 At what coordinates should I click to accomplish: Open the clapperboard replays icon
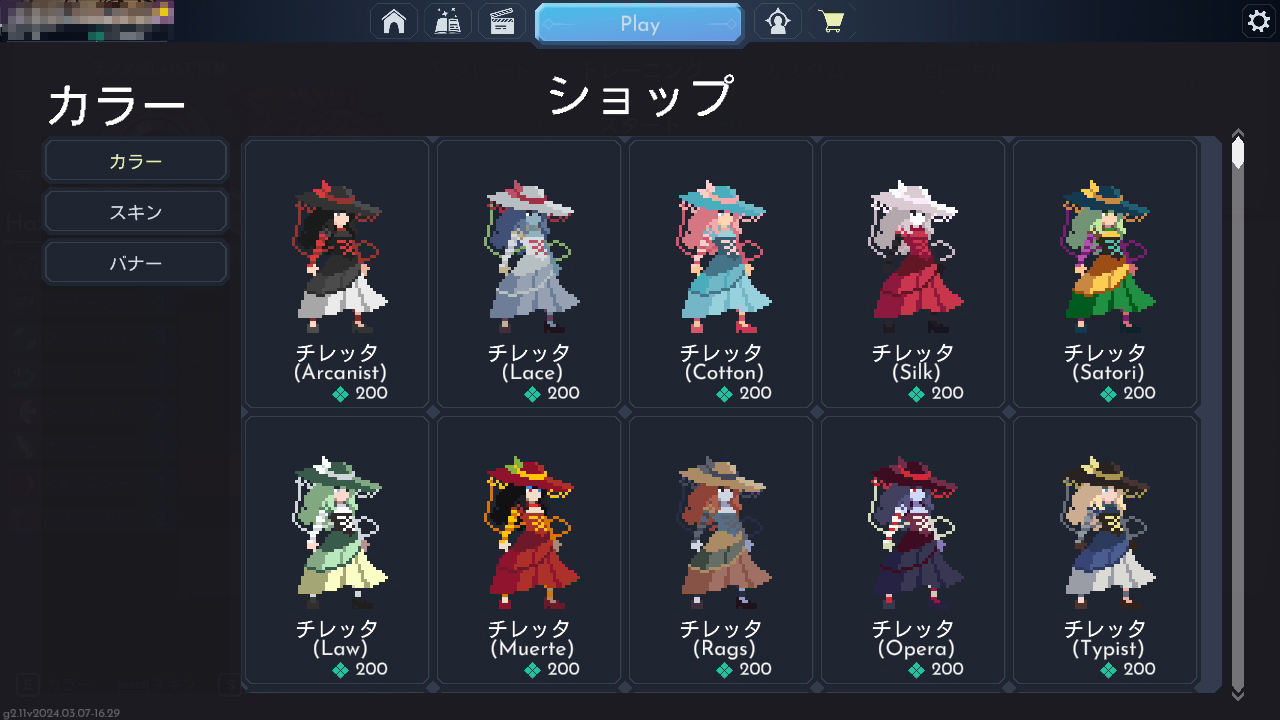(x=502, y=22)
